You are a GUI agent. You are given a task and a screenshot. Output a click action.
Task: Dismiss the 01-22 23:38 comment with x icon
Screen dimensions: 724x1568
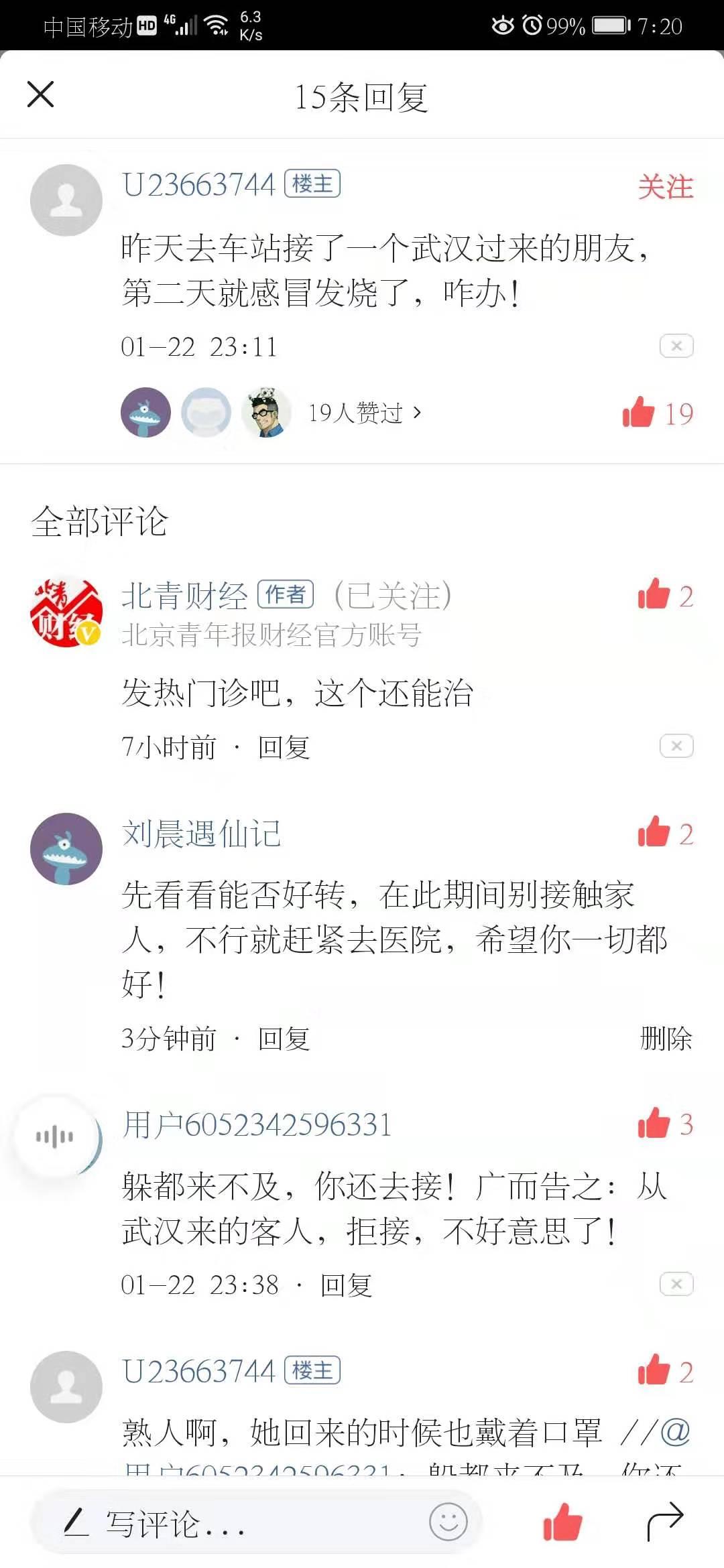tap(676, 1284)
